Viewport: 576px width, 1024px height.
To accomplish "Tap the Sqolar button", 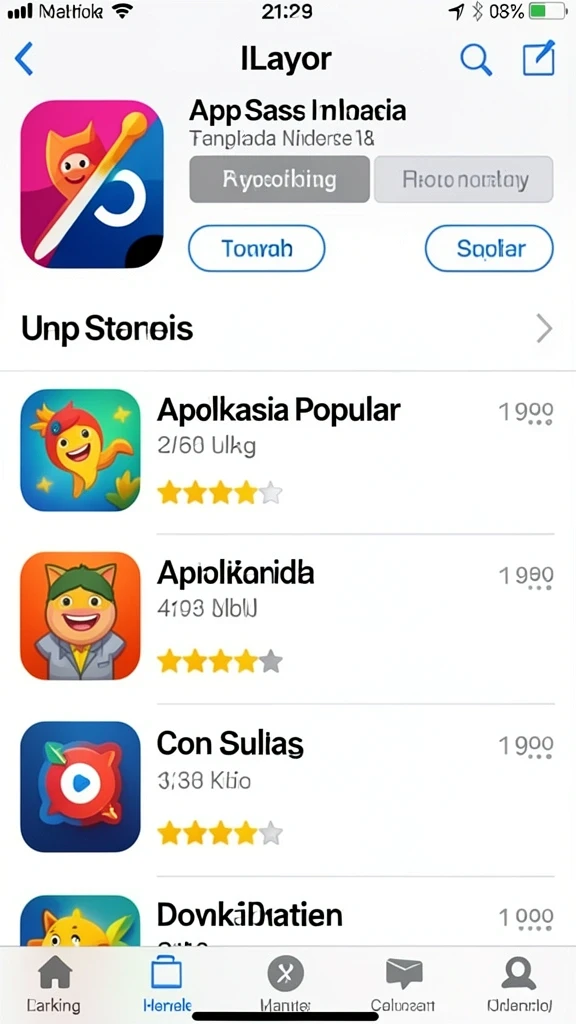I will 489,248.
